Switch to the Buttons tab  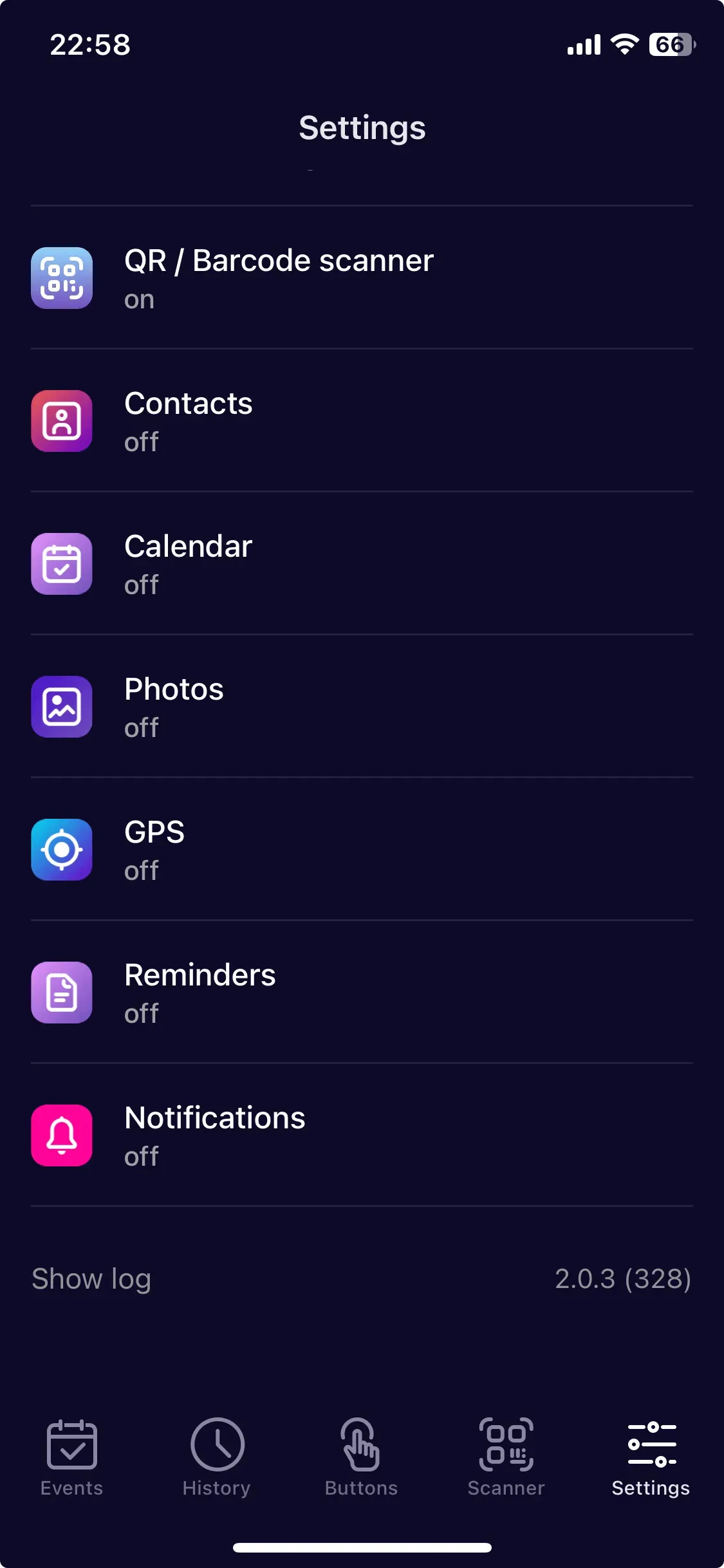[361, 1458]
